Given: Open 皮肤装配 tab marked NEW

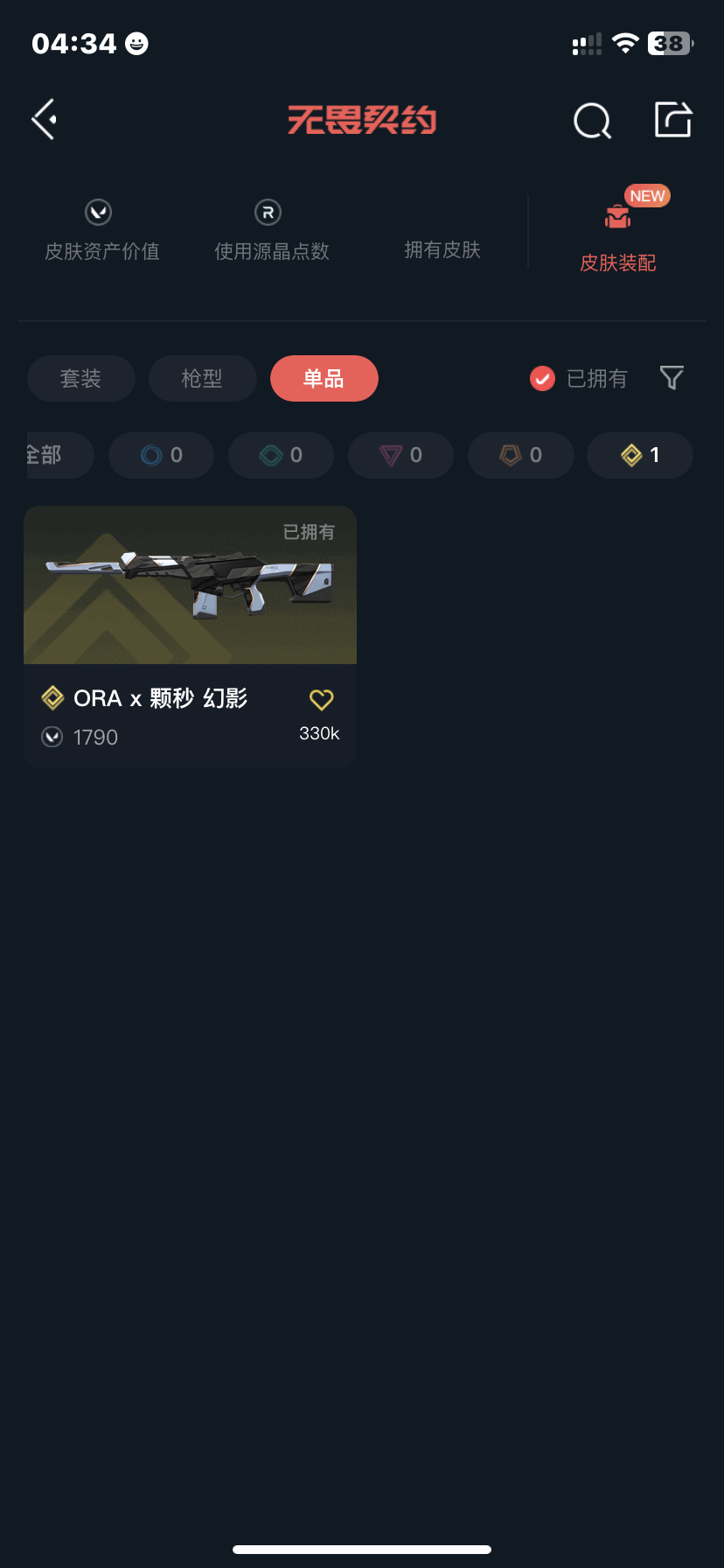Looking at the screenshot, I should click(x=618, y=238).
